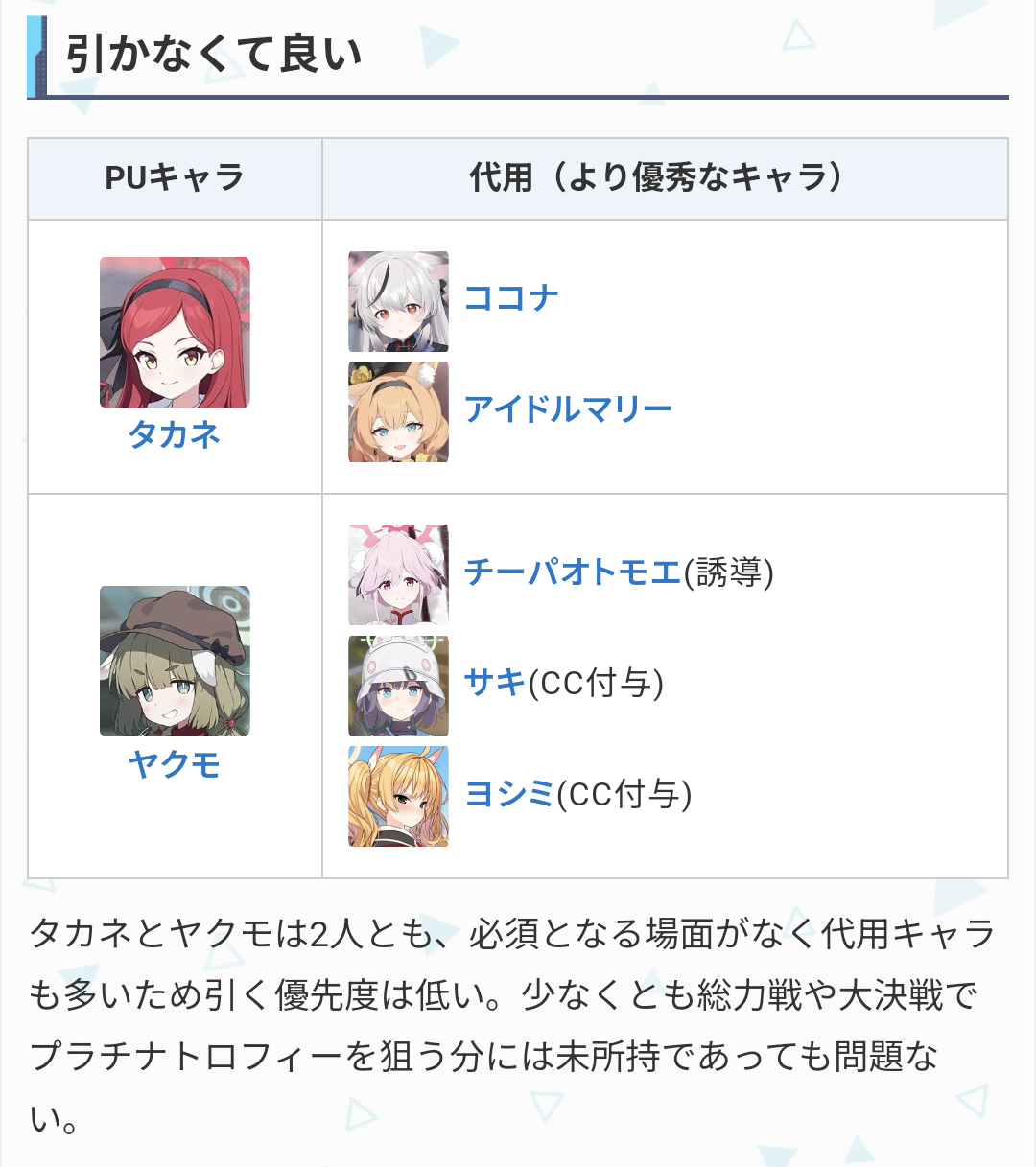Open the サキ character page
This screenshot has height=1167, width=1036.
pos(495,683)
